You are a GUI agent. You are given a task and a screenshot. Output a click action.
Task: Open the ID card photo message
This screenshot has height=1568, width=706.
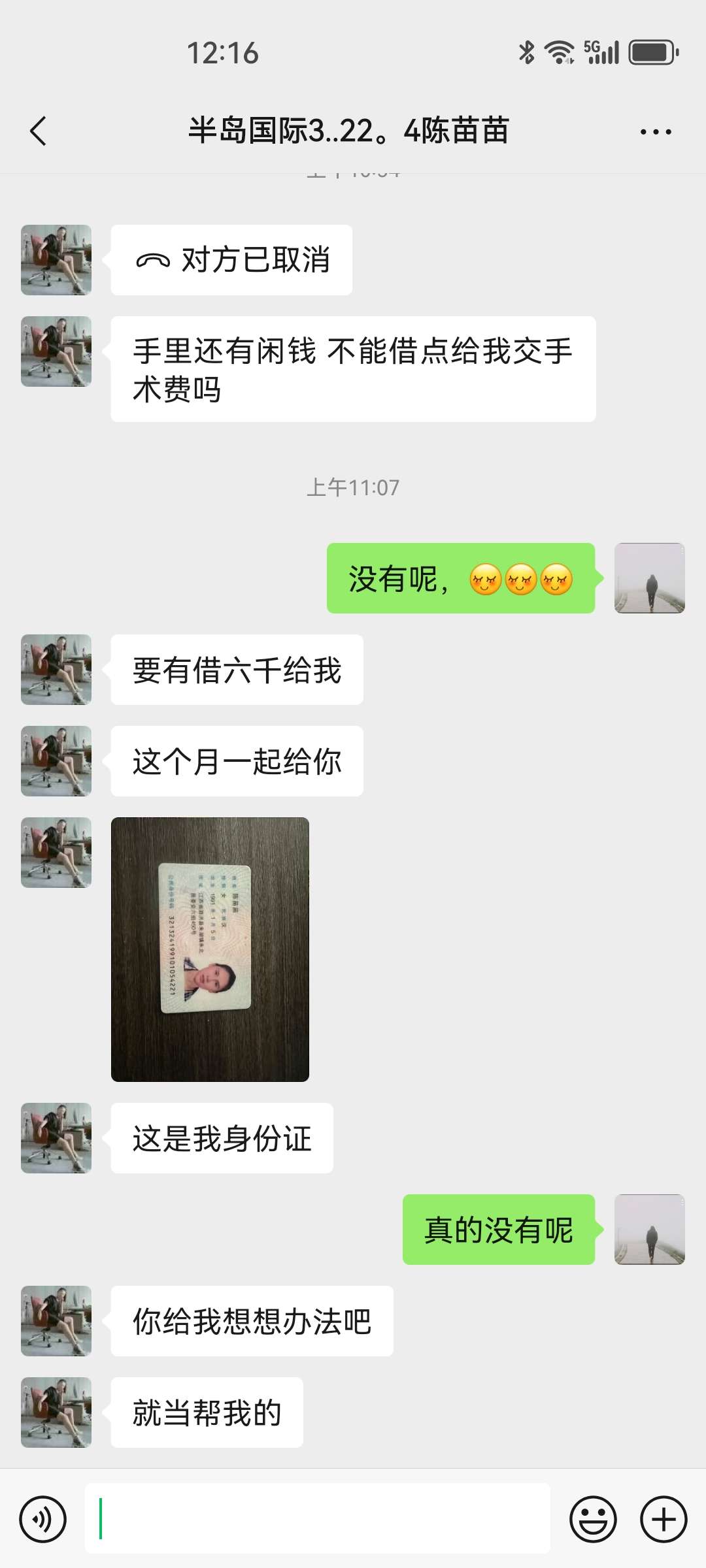(210, 949)
